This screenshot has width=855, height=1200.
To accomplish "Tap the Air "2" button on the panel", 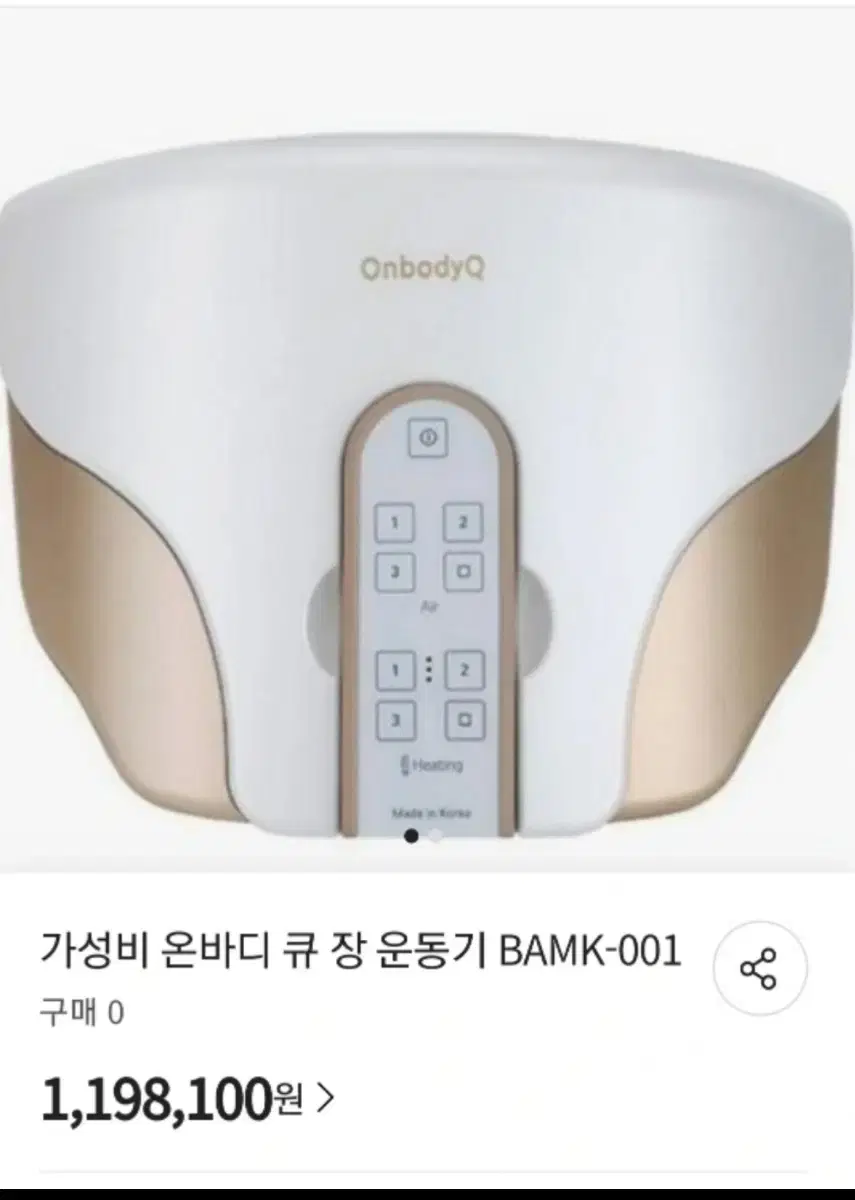I will [x=465, y=523].
